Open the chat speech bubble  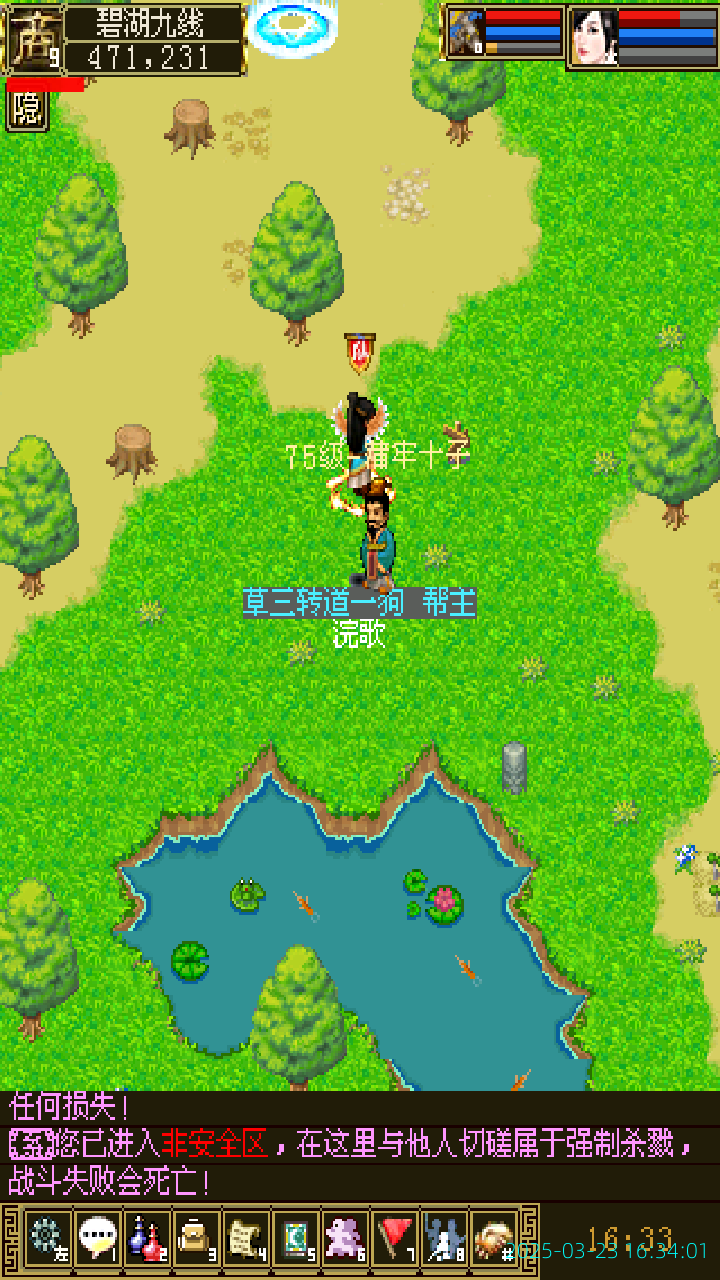tap(97, 1239)
